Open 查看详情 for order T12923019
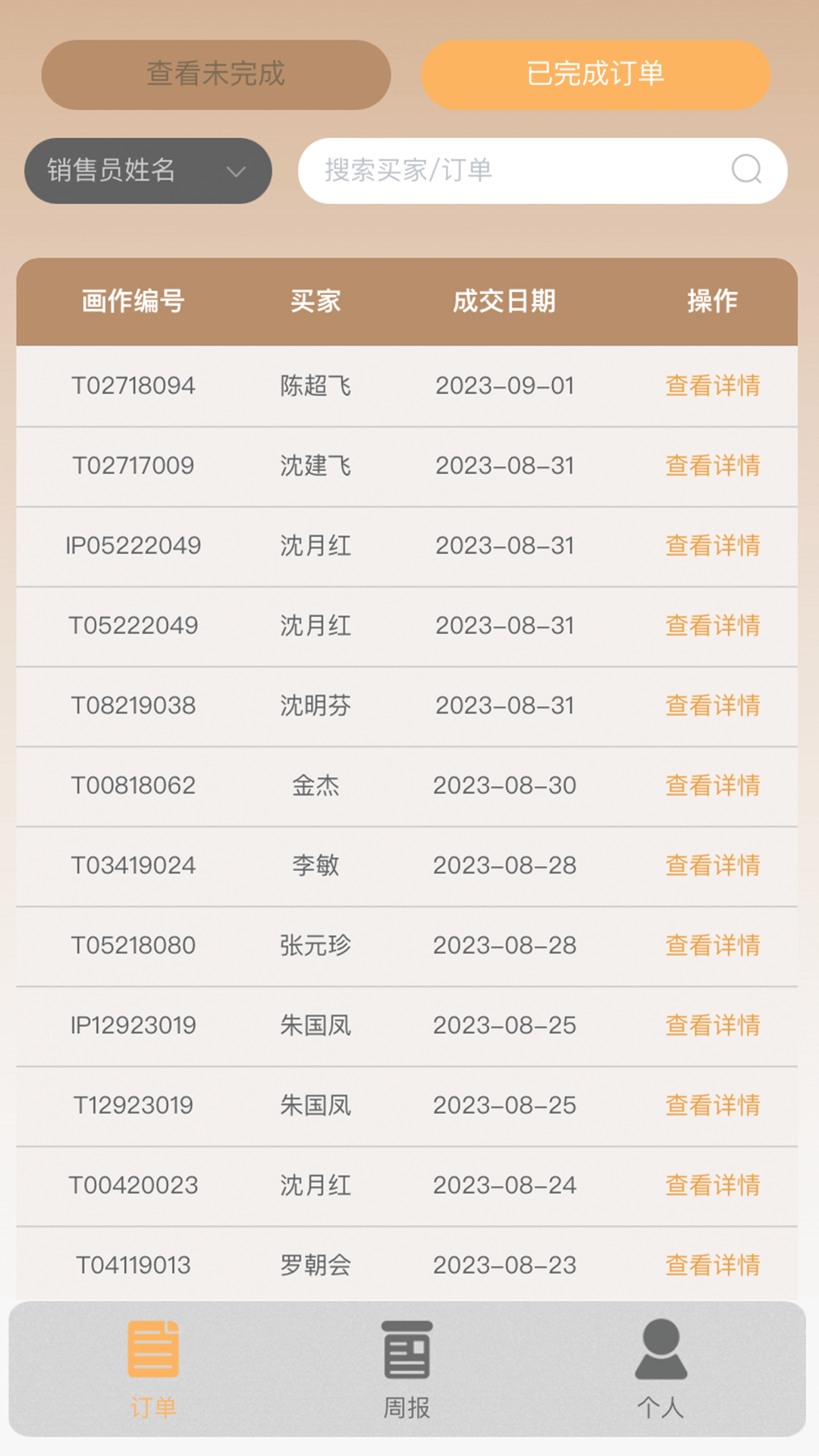 pos(712,1106)
